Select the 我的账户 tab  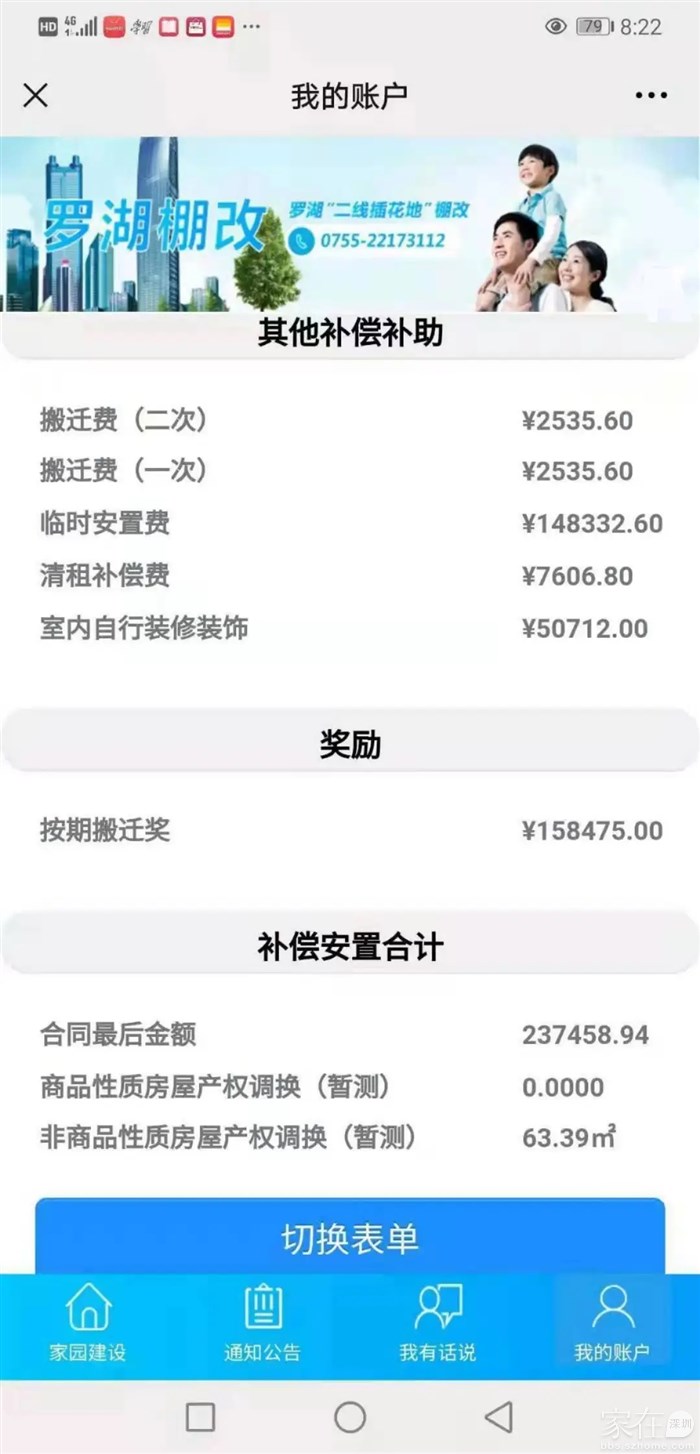tap(612, 1323)
